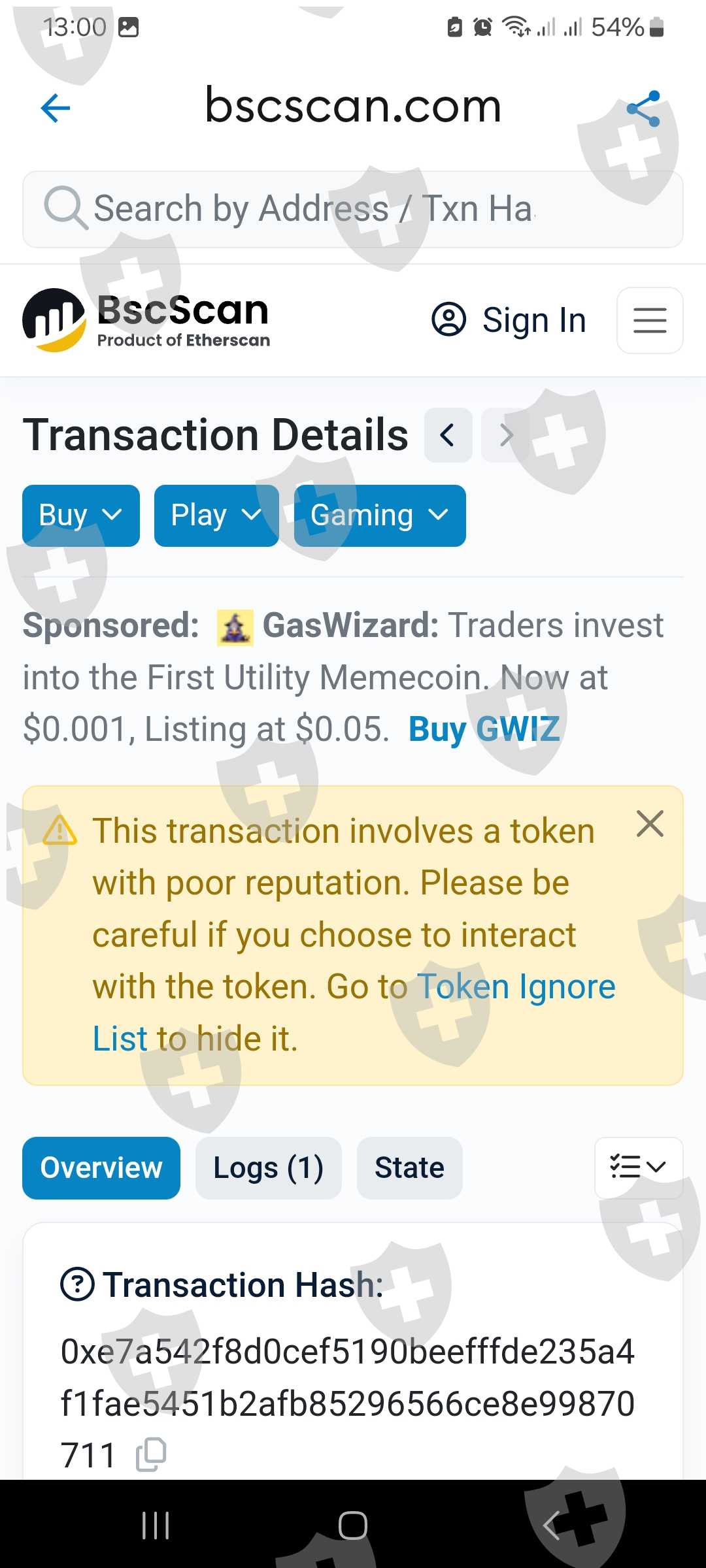
Task: Go to the Android home screen
Action: point(353,1526)
